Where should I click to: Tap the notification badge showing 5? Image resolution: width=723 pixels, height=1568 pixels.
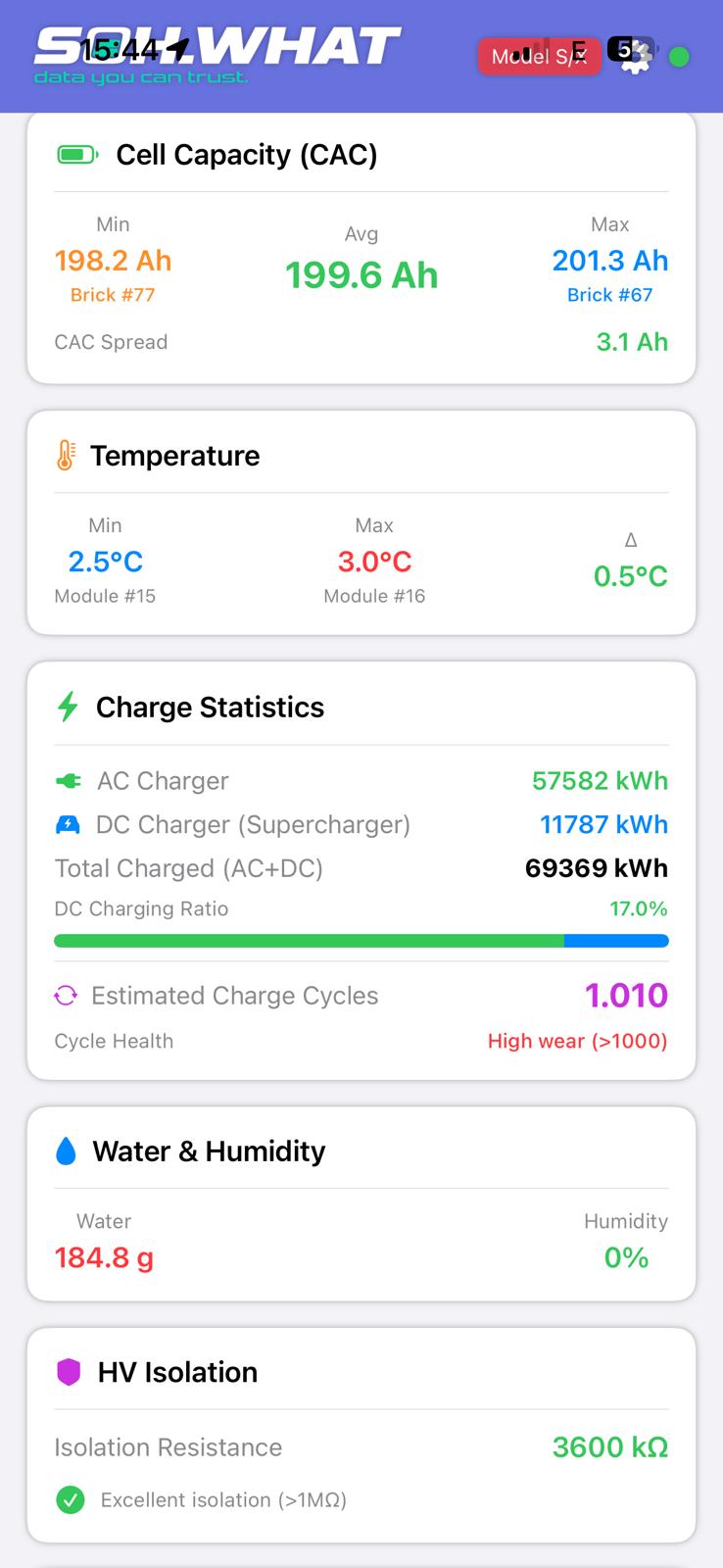(x=621, y=48)
